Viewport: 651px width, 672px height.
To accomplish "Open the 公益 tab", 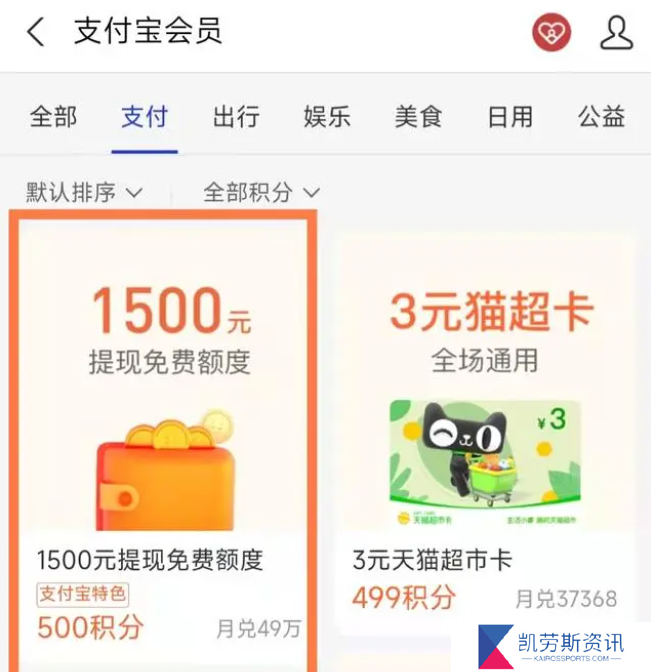I will pyautogui.click(x=601, y=117).
